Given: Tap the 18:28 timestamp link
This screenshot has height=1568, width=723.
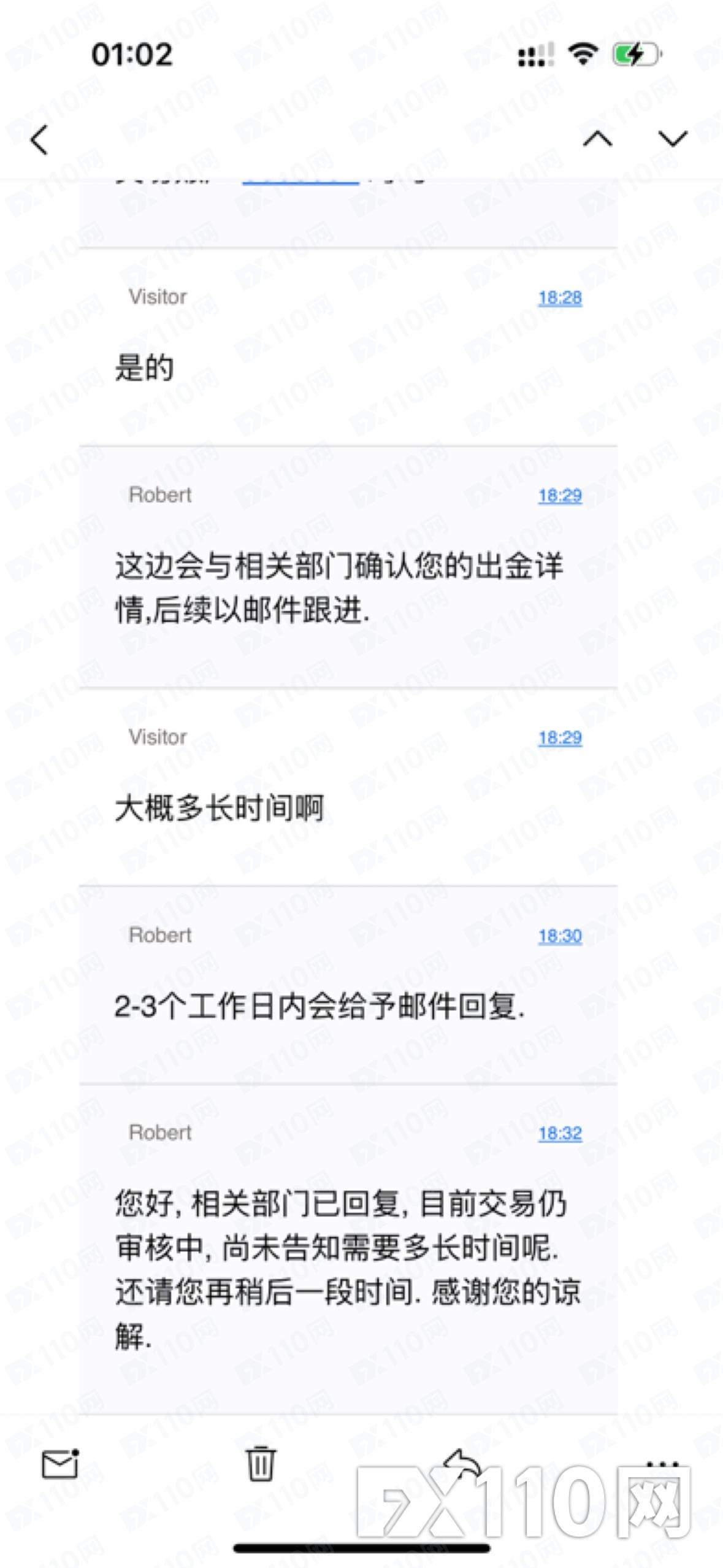Looking at the screenshot, I should click(x=559, y=298).
